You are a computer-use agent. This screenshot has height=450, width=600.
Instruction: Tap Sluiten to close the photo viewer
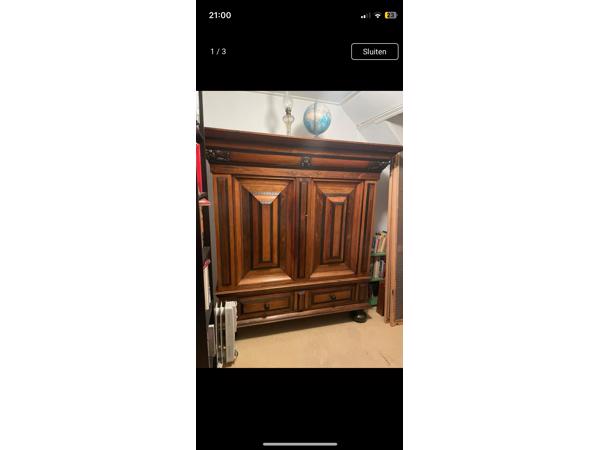point(374,51)
